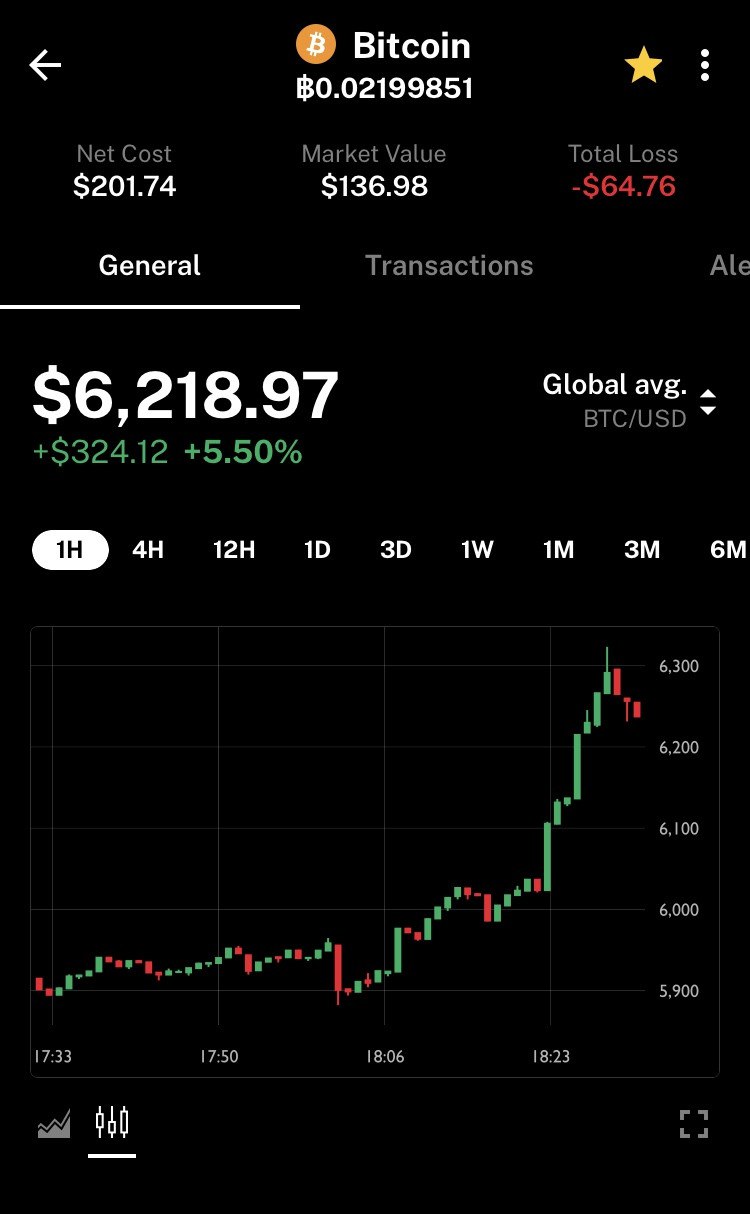
Task: Open the General tab
Action: [150, 265]
